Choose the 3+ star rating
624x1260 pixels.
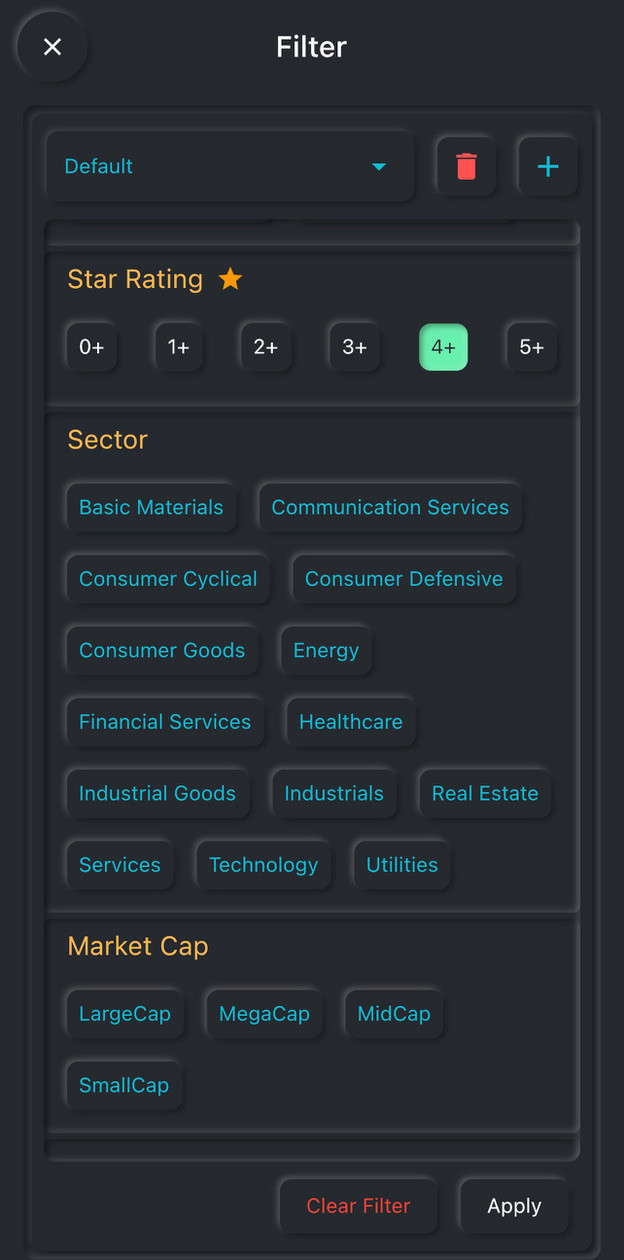point(355,347)
